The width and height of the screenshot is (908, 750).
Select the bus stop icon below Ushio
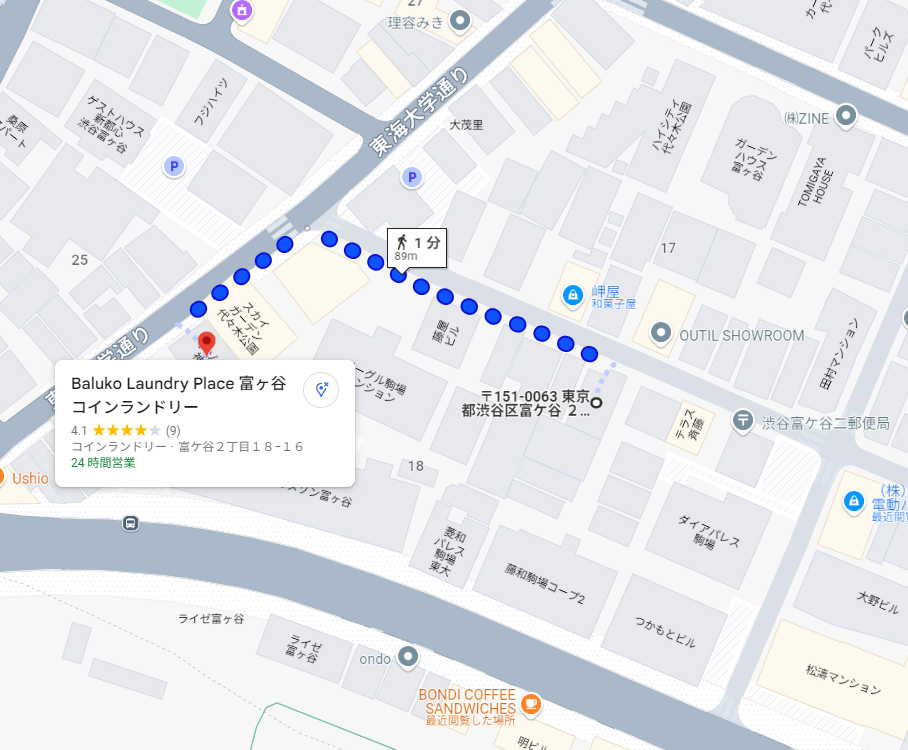[130, 522]
